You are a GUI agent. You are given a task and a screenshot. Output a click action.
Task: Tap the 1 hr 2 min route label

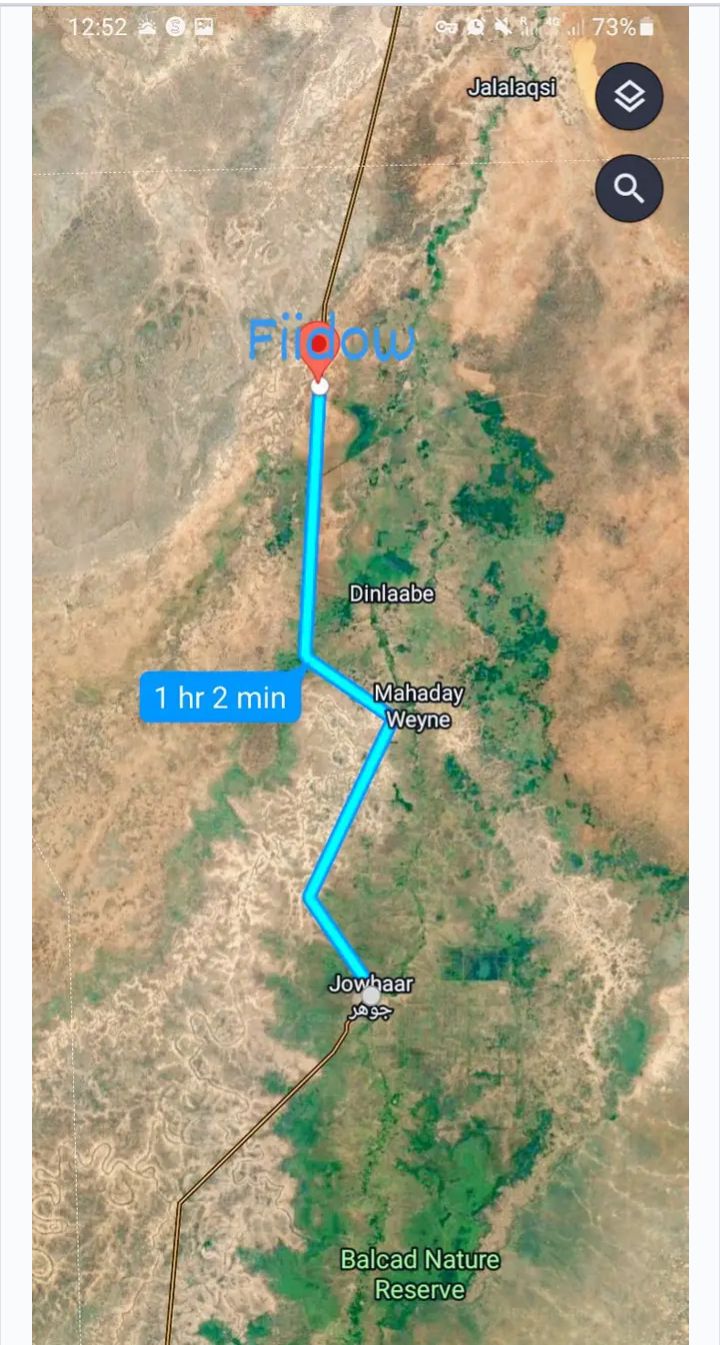[220, 697]
